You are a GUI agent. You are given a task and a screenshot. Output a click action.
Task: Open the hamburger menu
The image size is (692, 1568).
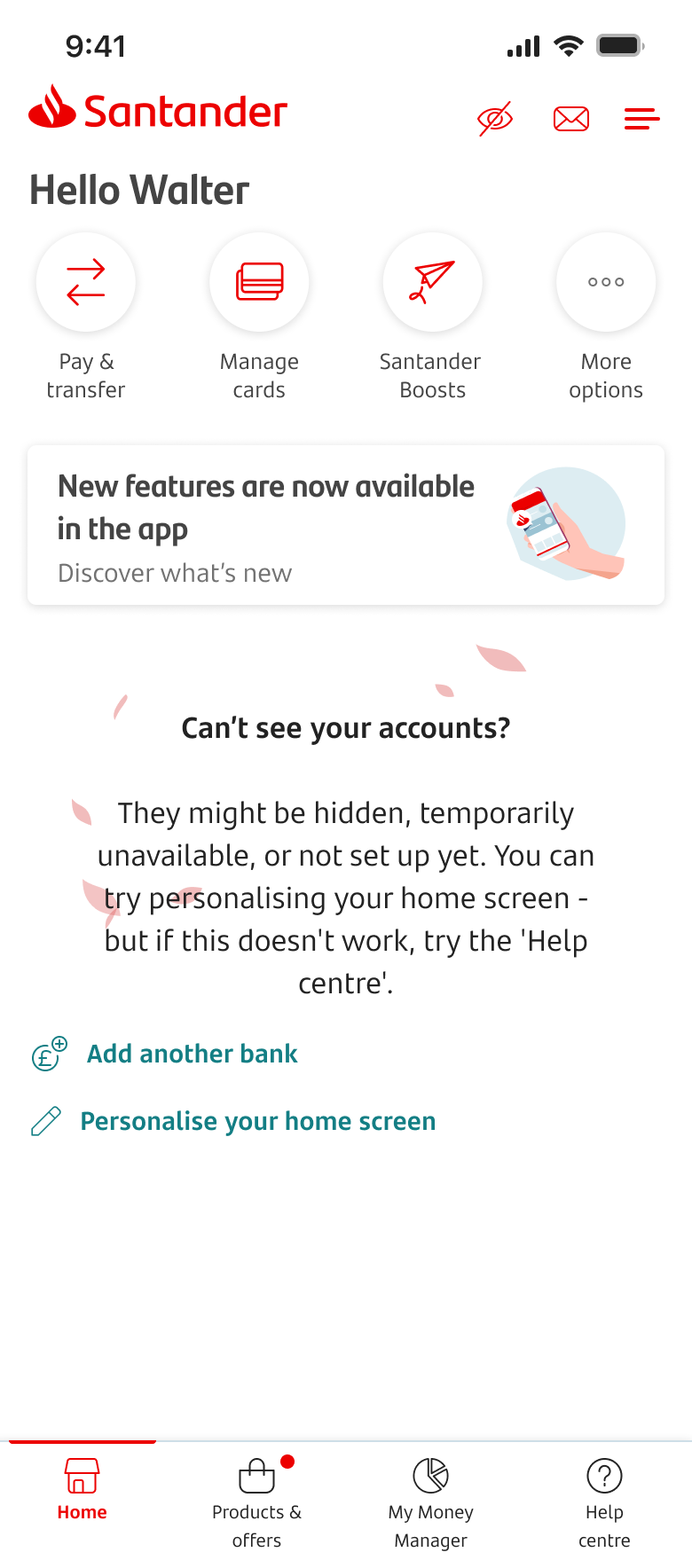[641, 118]
